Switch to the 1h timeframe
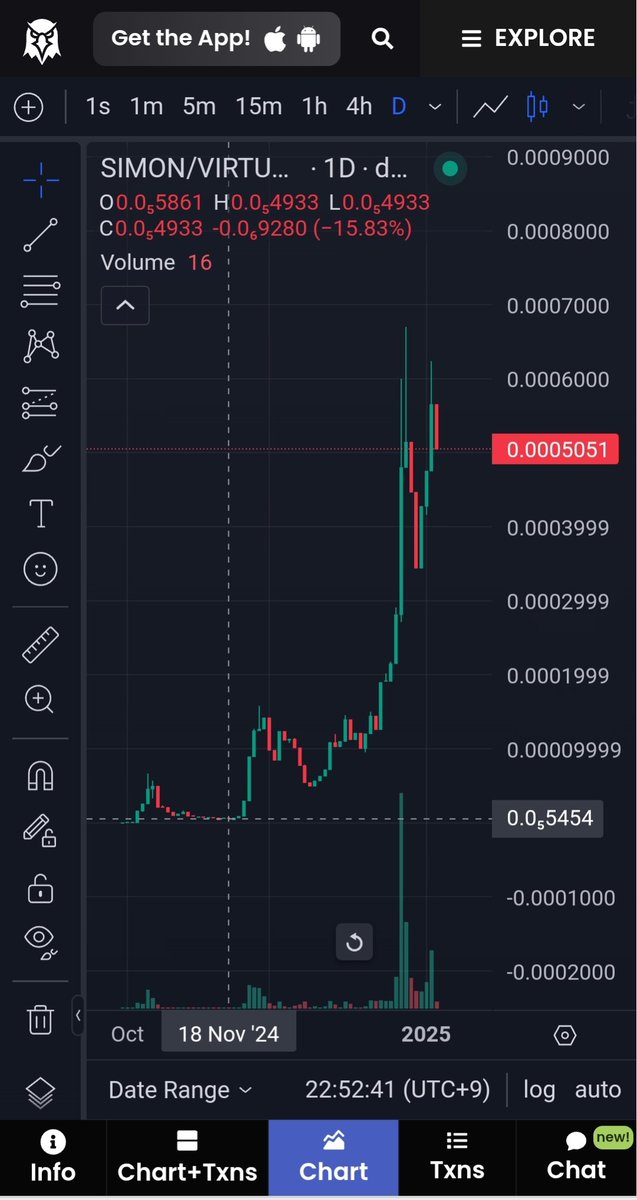This screenshot has height=1200, width=637. [314, 106]
